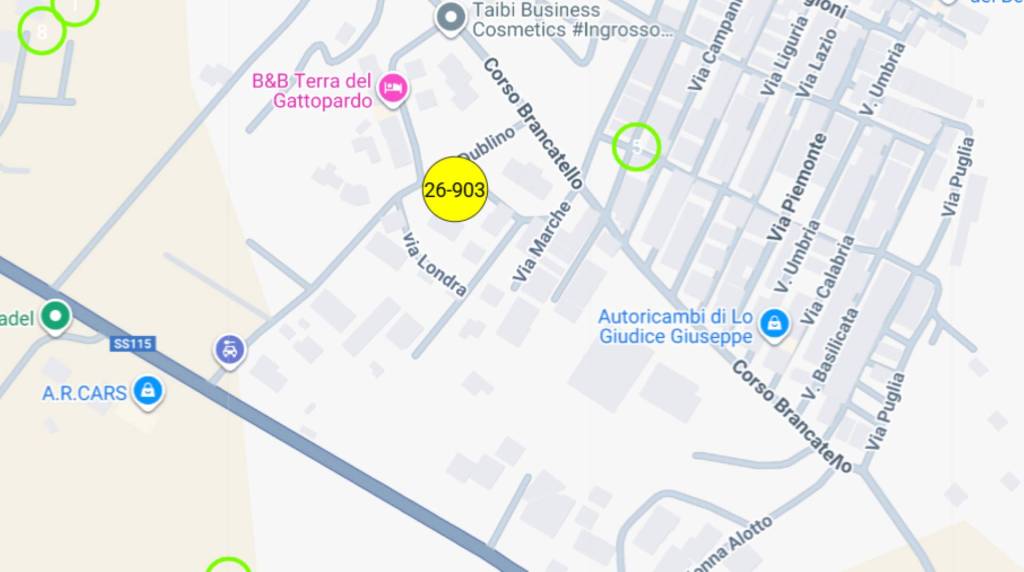Select green circle marker number 5
Image resolution: width=1024 pixels, height=572 pixels.
pyautogui.click(x=636, y=148)
